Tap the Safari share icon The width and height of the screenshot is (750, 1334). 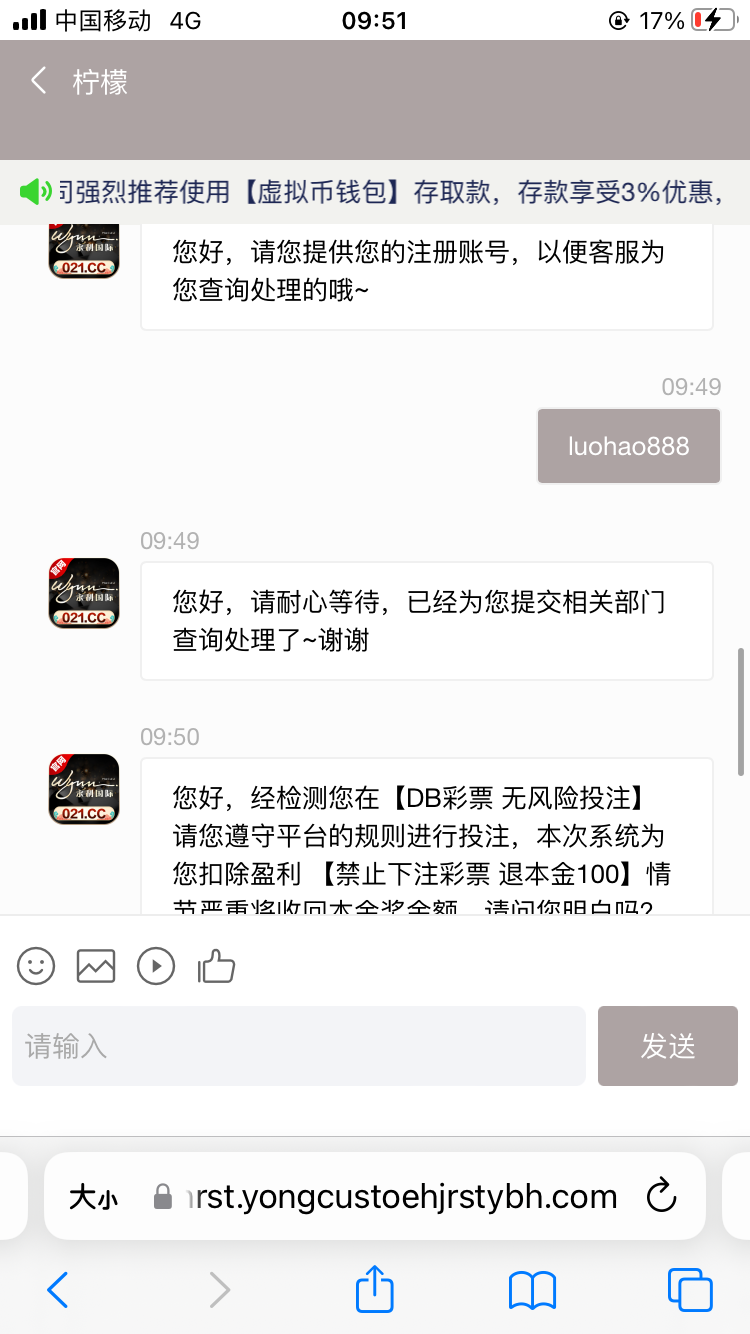374,1290
